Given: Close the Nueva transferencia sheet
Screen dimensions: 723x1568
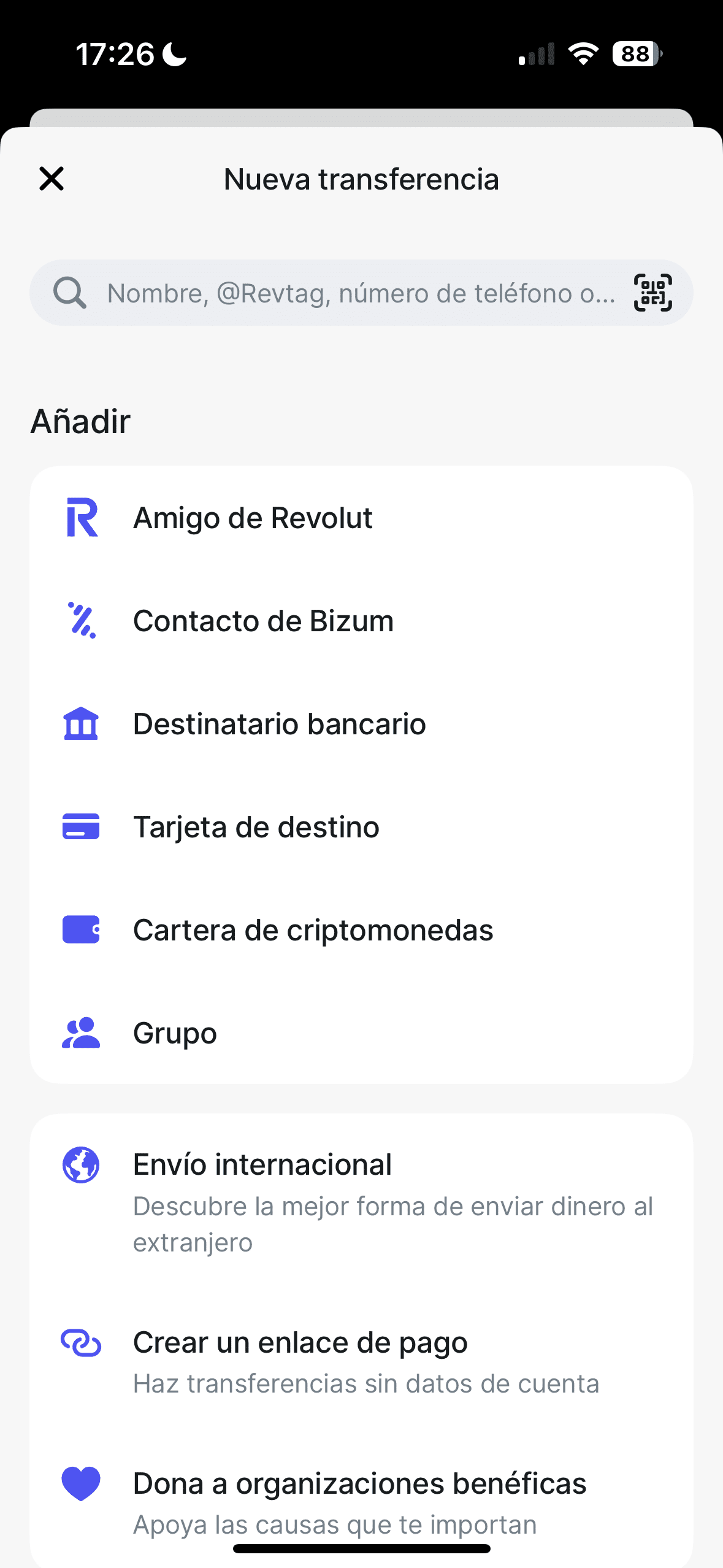Looking at the screenshot, I should 52,179.
